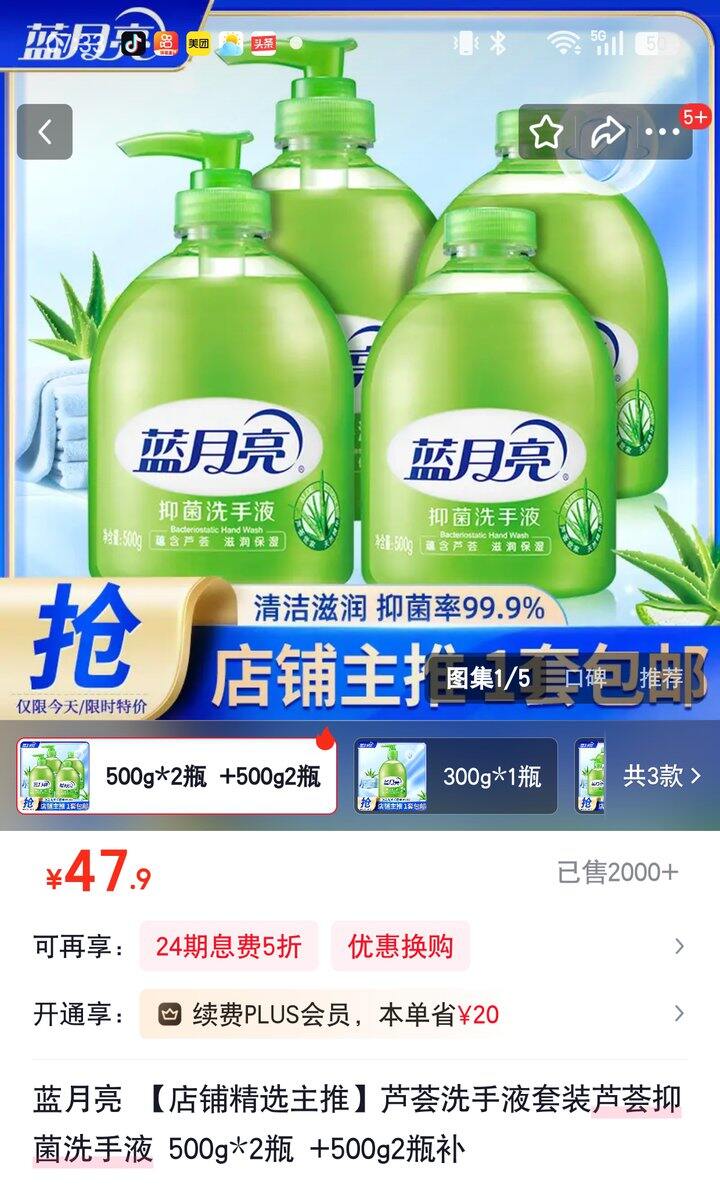The height and width of the screenshot is (1188, 720).
Task: Share this product listing
Action: (607, 132)
